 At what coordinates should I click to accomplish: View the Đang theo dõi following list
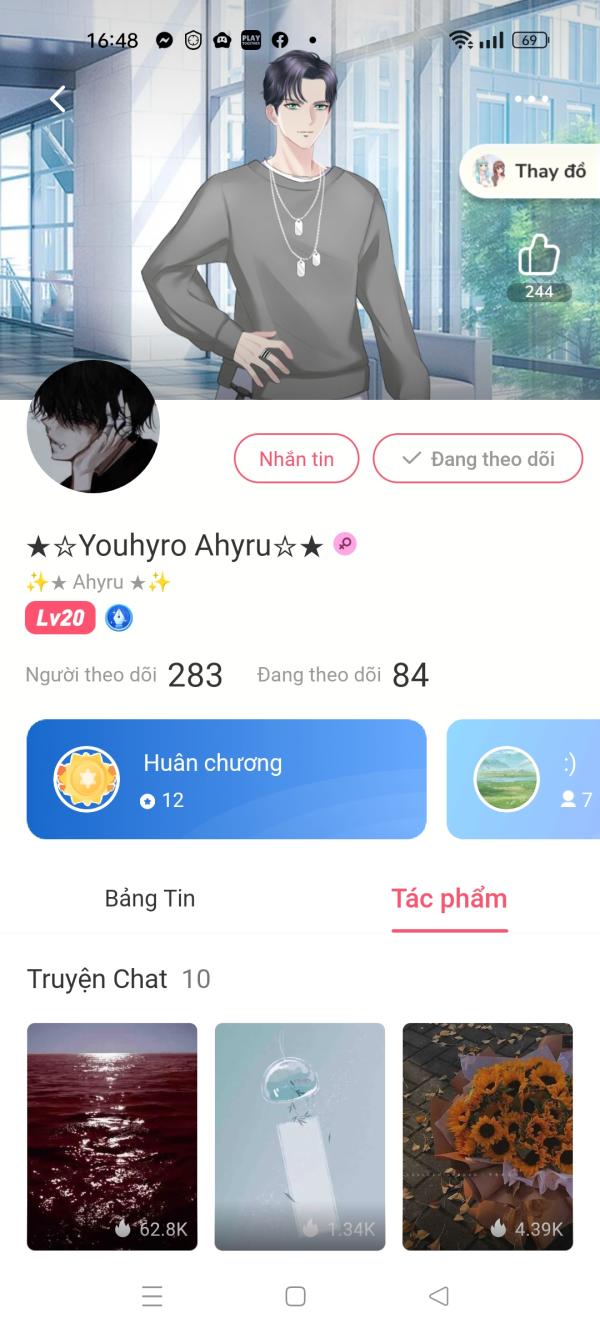pos(342,675)
